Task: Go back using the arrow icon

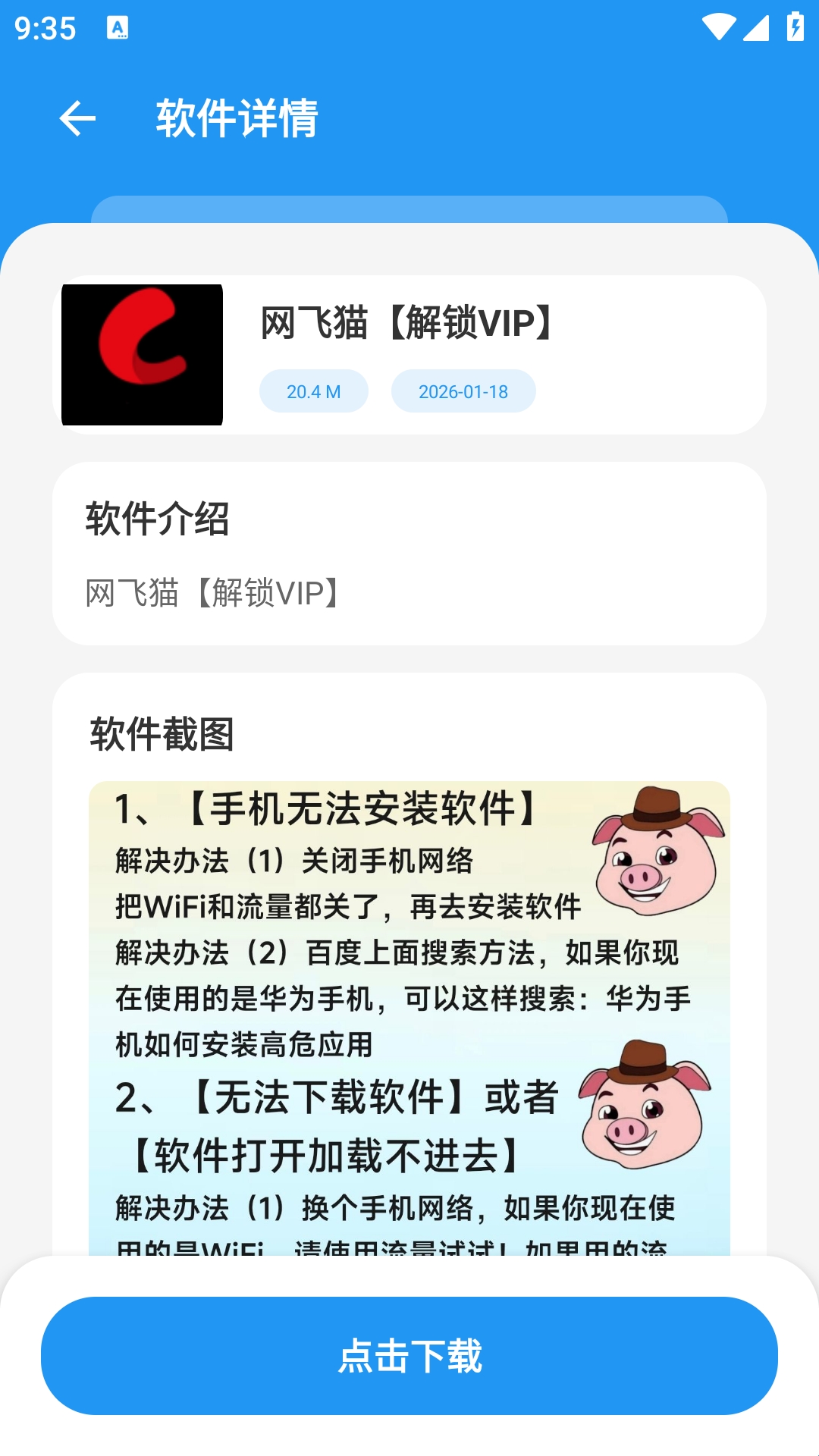Action: pyautogui.click(x=77, y=119)
